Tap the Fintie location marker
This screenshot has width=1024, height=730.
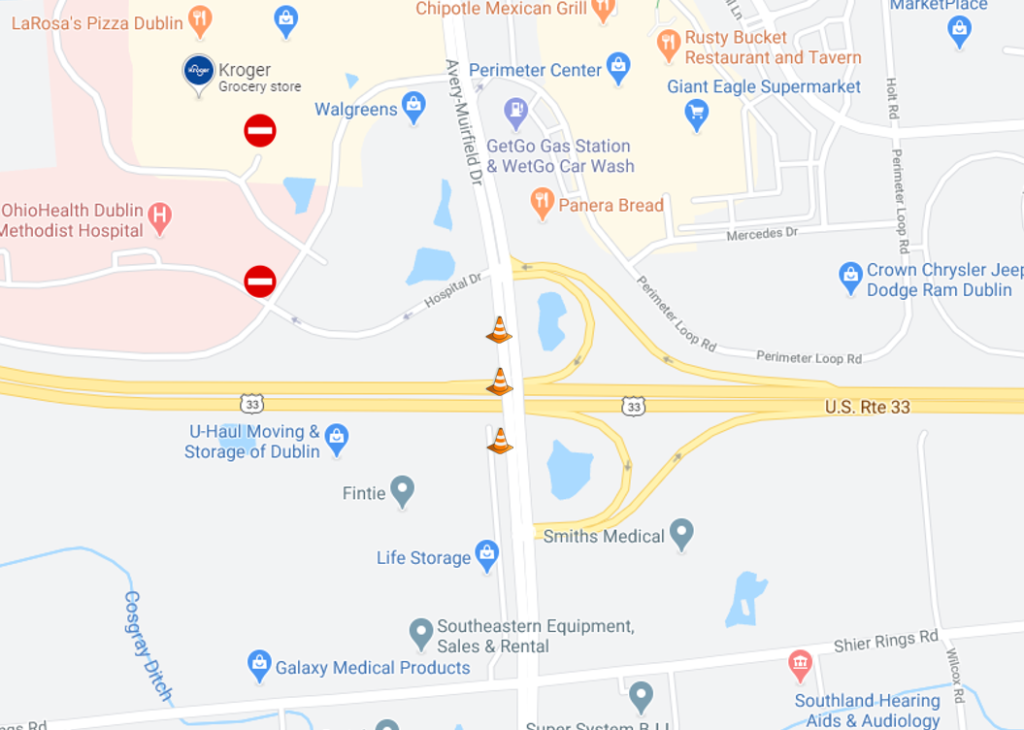tap(402, 490)
